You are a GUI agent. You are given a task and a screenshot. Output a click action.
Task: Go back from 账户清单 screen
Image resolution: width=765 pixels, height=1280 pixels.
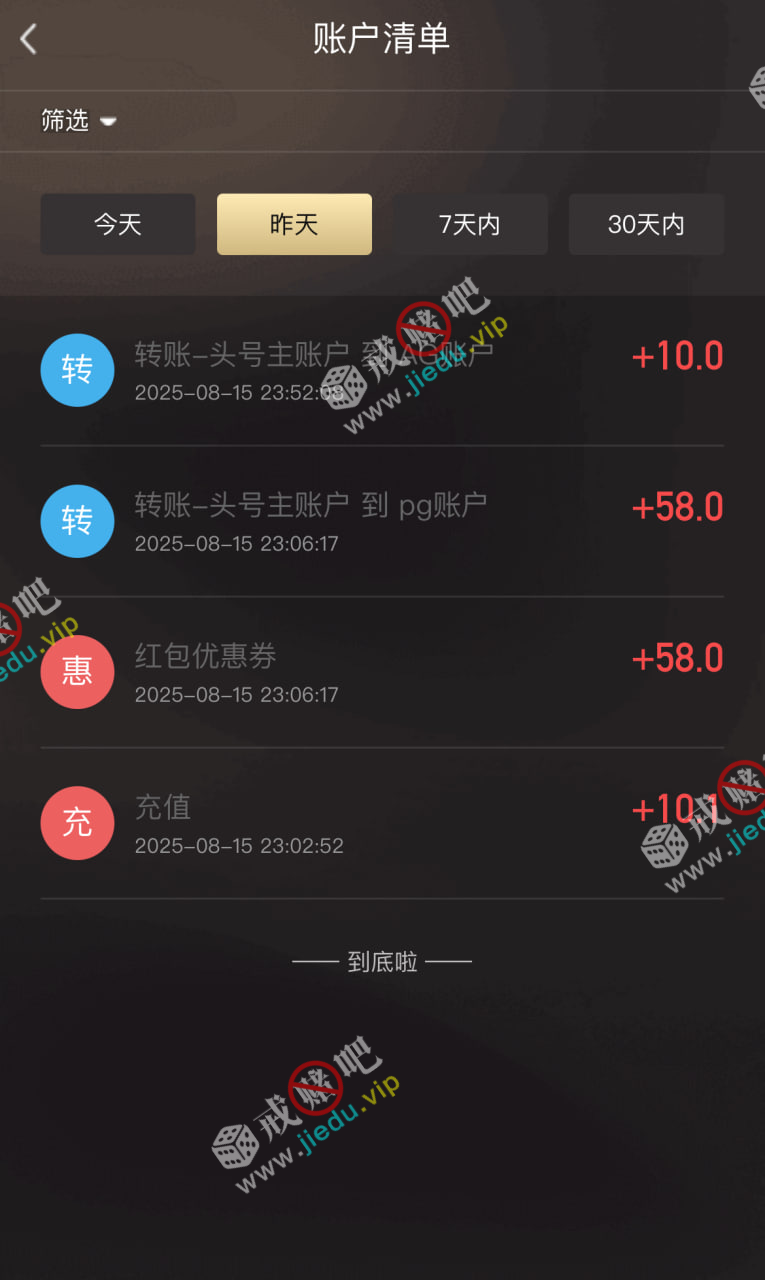click(28, 39)
